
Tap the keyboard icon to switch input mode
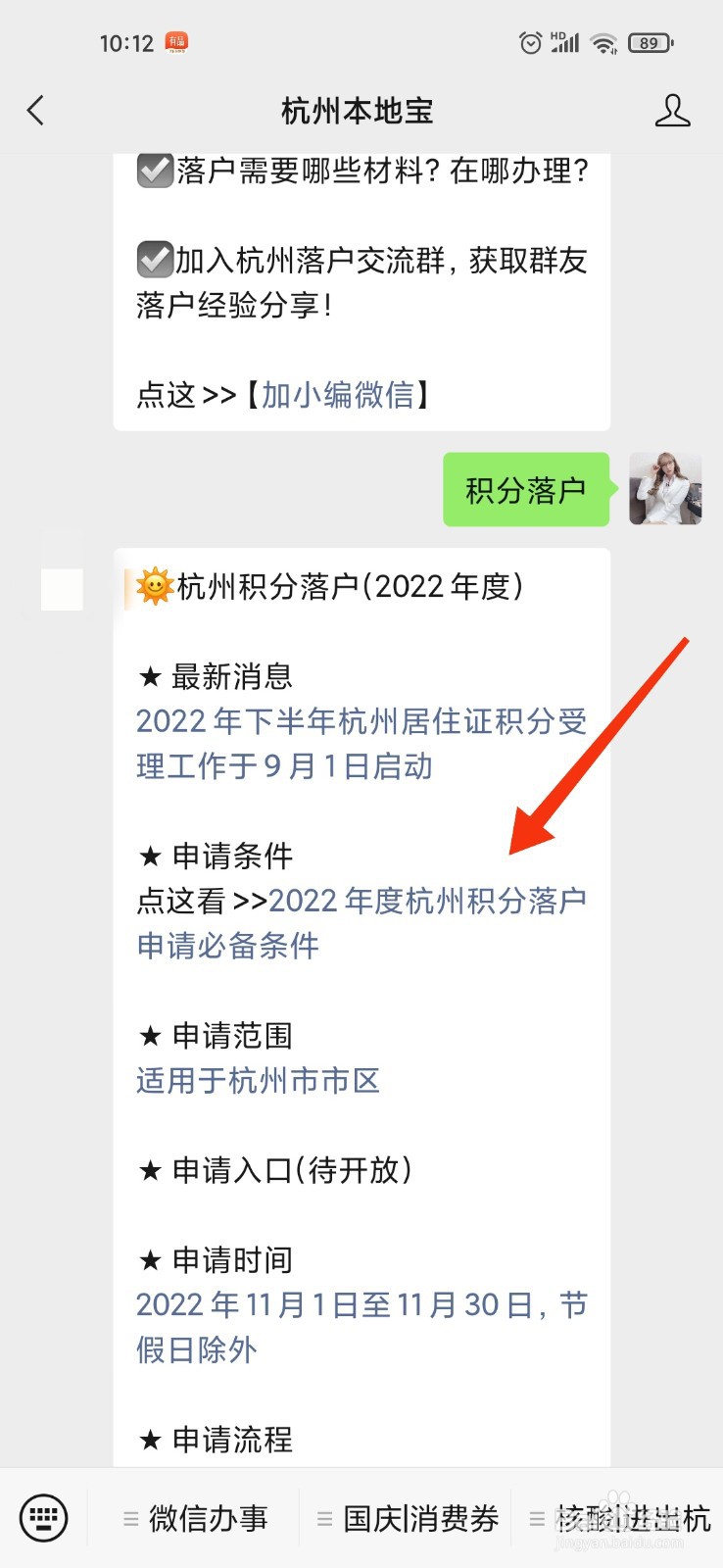click(43, 1516)
